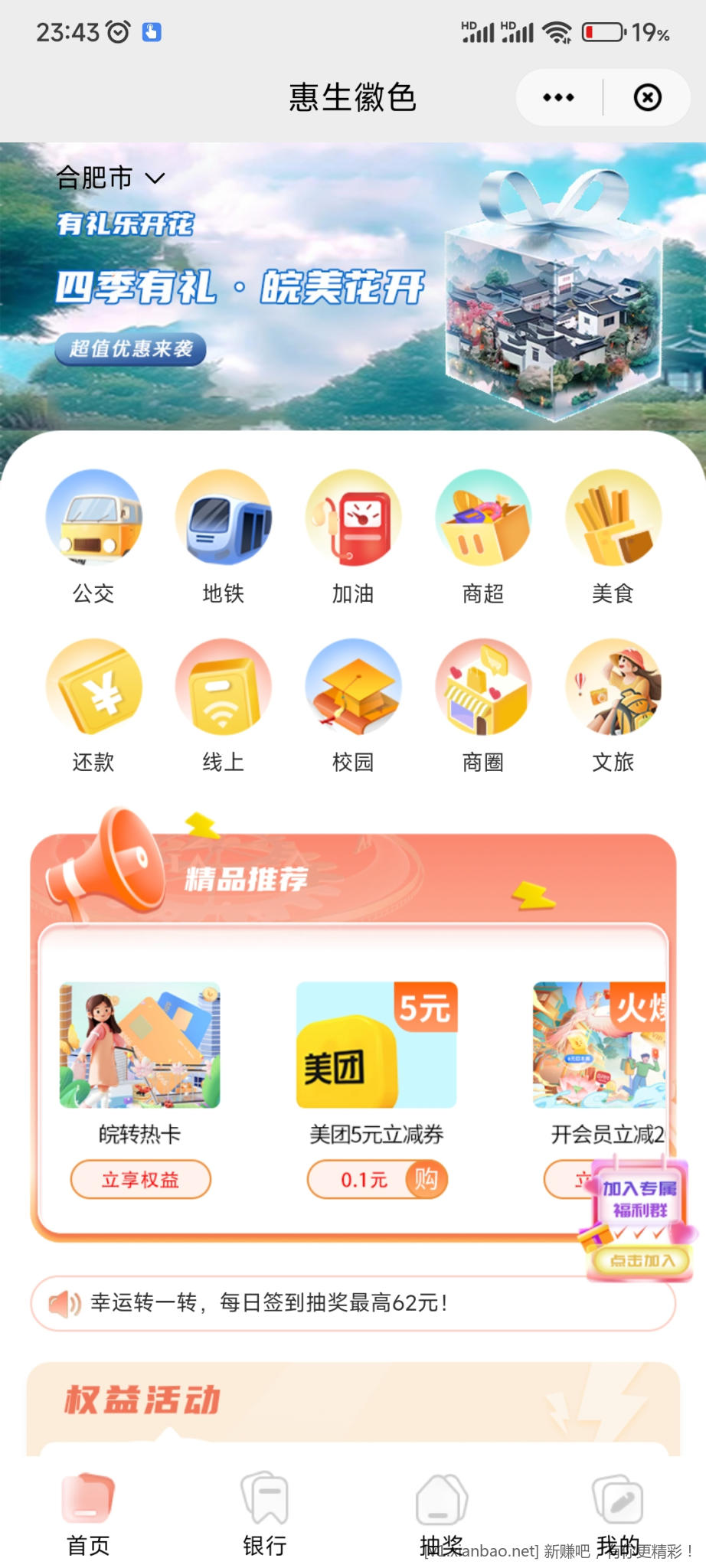706x1568 pixels.
Task: Join the exclusive welfare group via 点击加入
Action: (x=642, y=1260)
